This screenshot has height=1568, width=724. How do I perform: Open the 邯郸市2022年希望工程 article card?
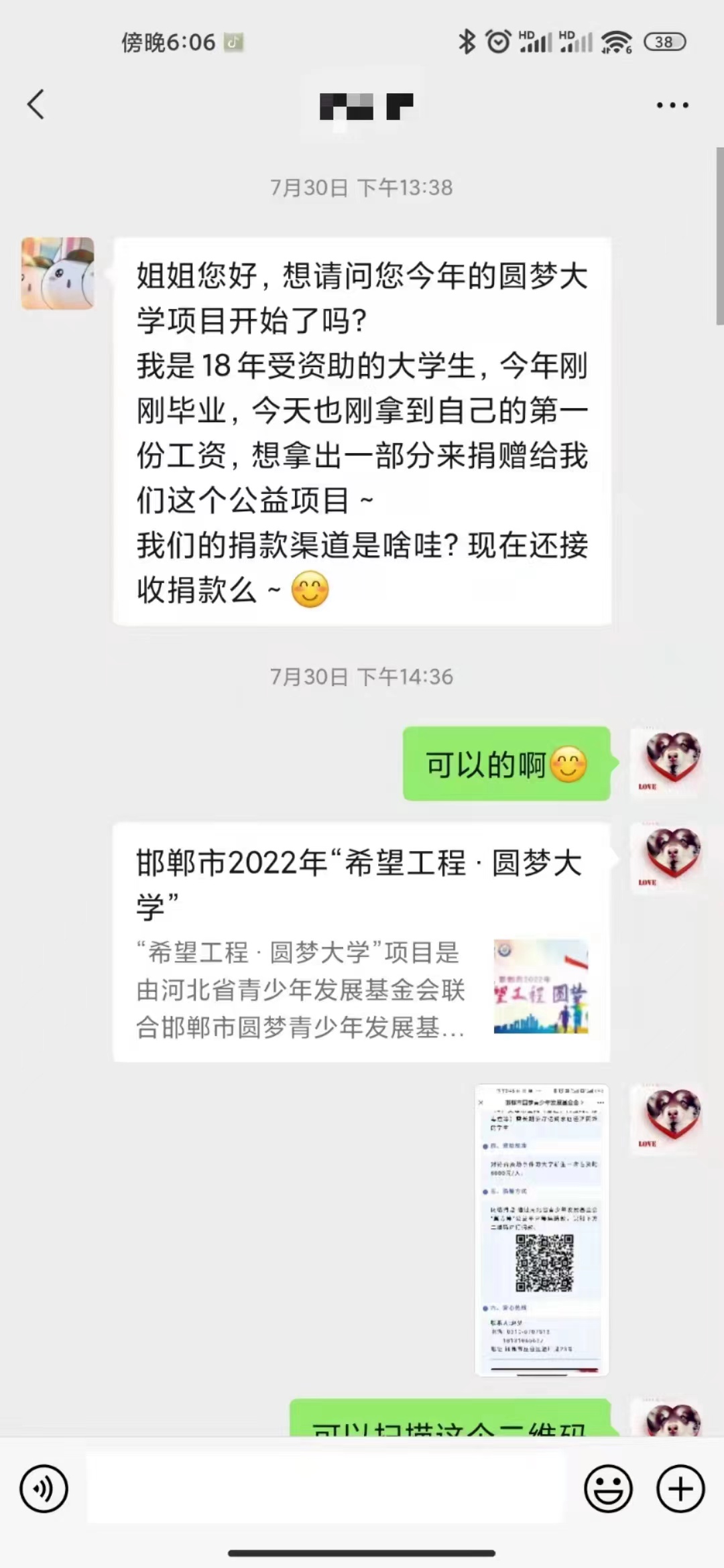pyautogui.click(x=361, y=942)
